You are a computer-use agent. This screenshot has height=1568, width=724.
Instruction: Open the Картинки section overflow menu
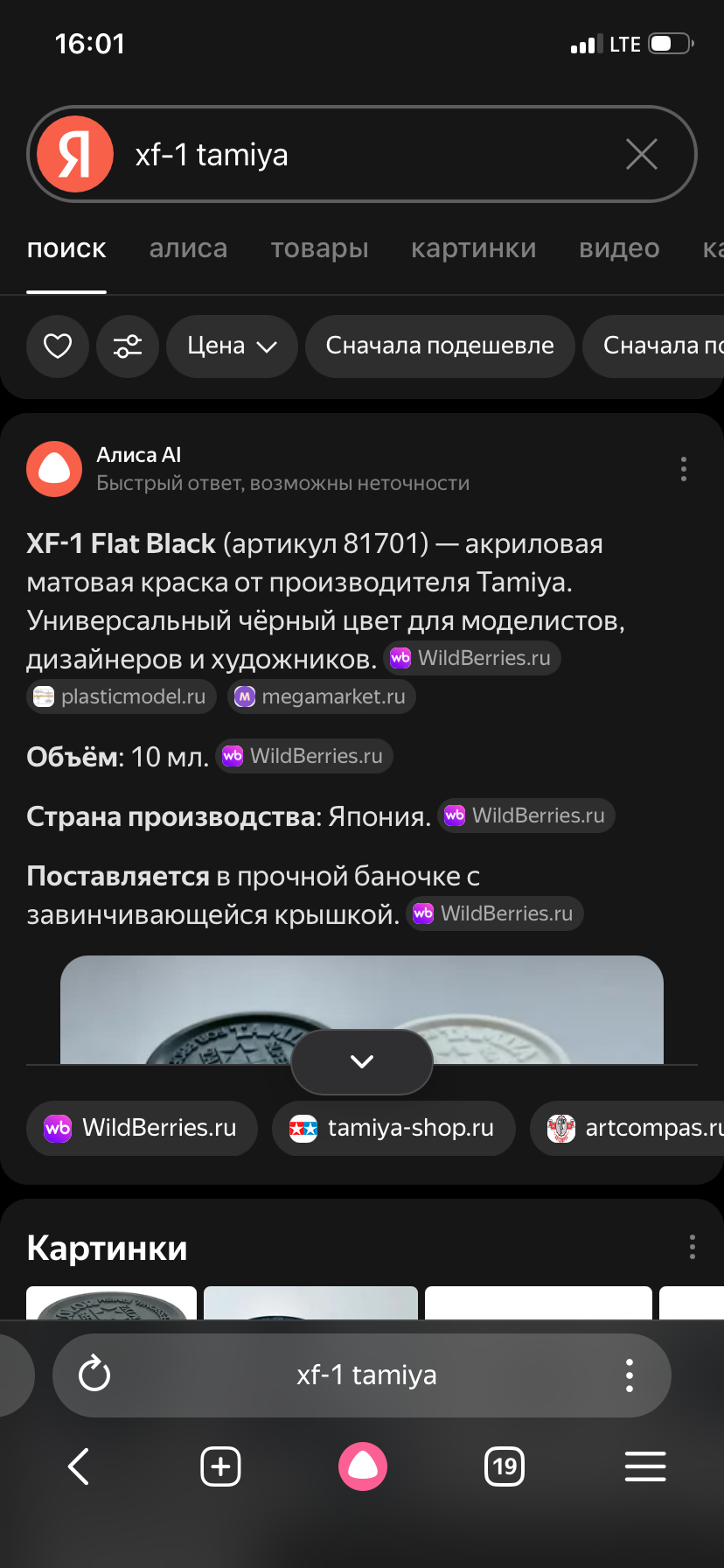pos(692,1247)
